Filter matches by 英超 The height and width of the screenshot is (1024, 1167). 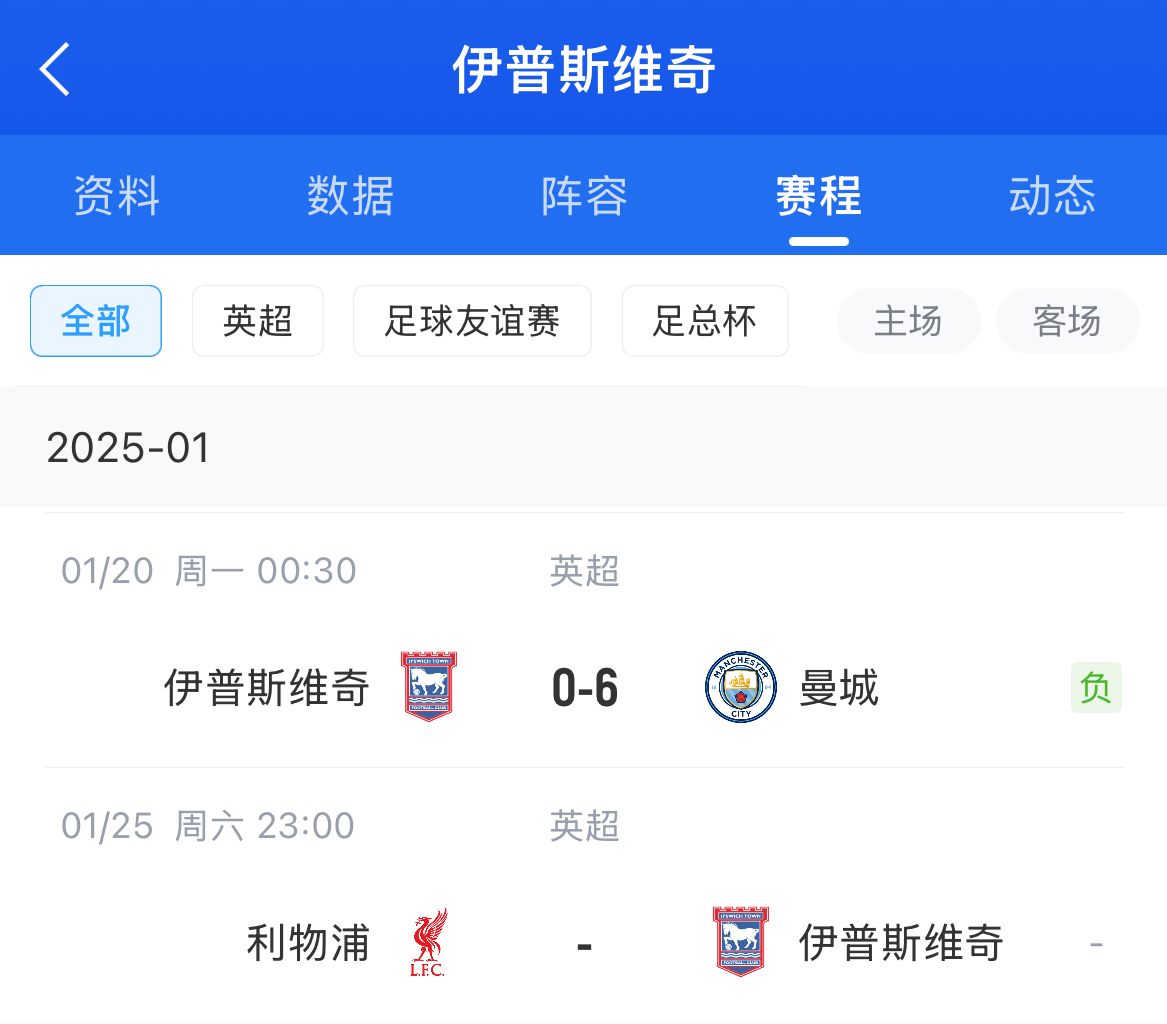tap(257, 321)
